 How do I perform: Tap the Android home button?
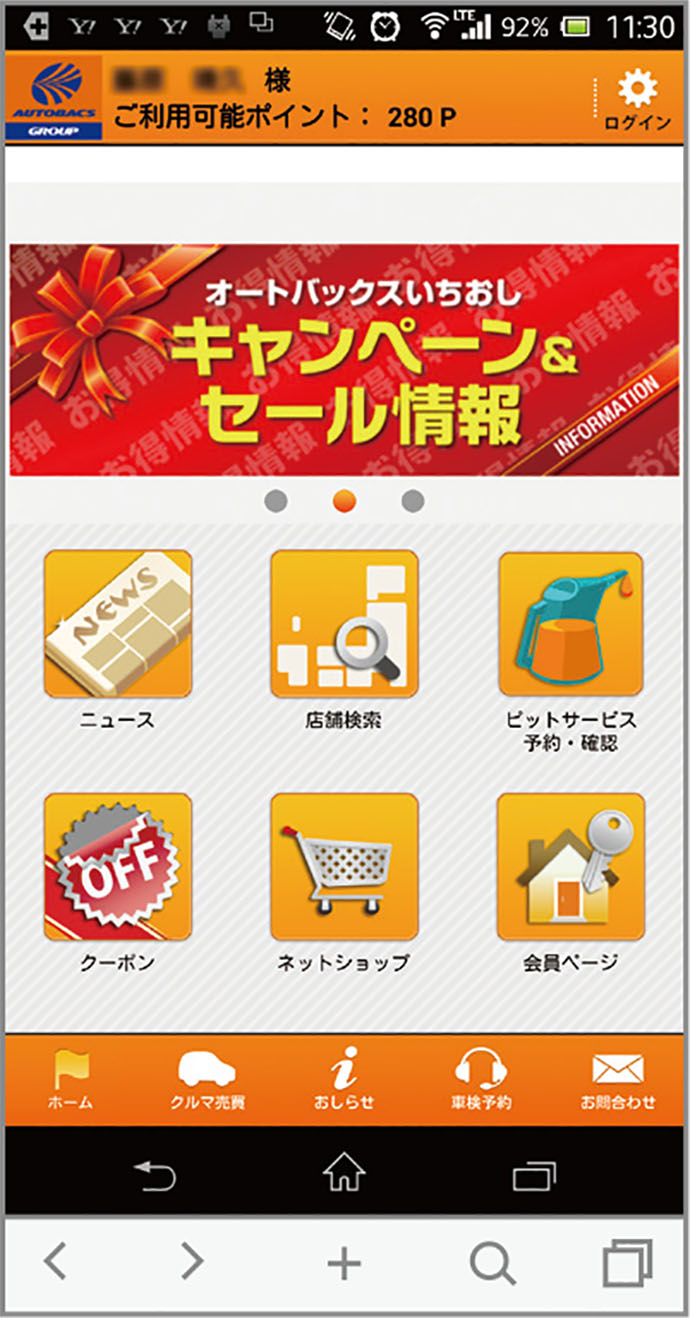[x=344, y=1172]
